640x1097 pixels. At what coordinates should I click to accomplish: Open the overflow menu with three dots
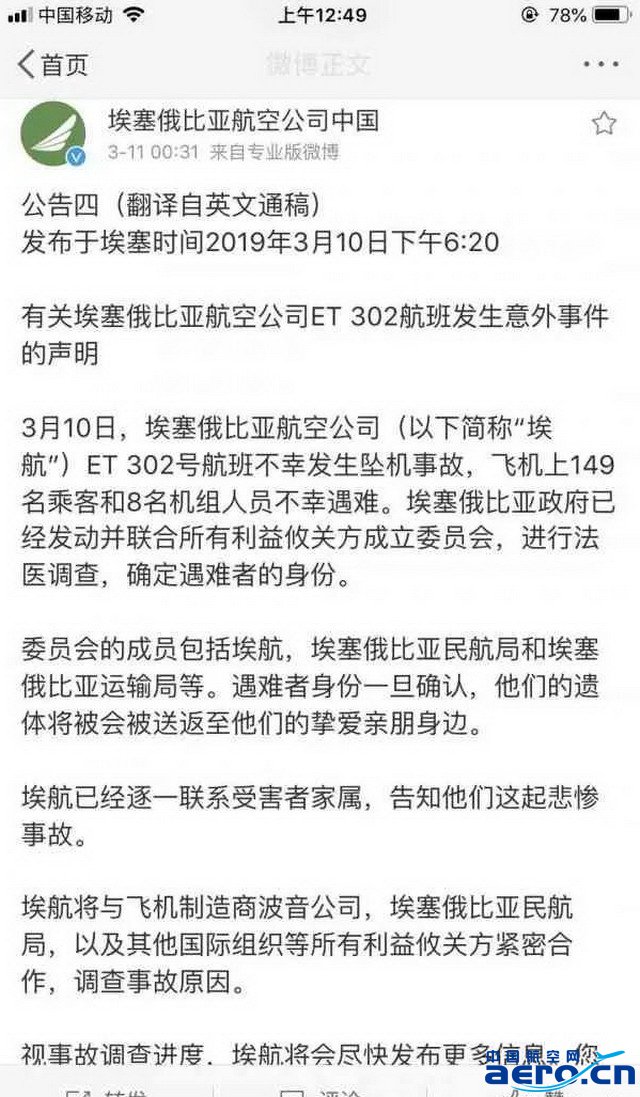pyautogui.click(x=600, y=65)
